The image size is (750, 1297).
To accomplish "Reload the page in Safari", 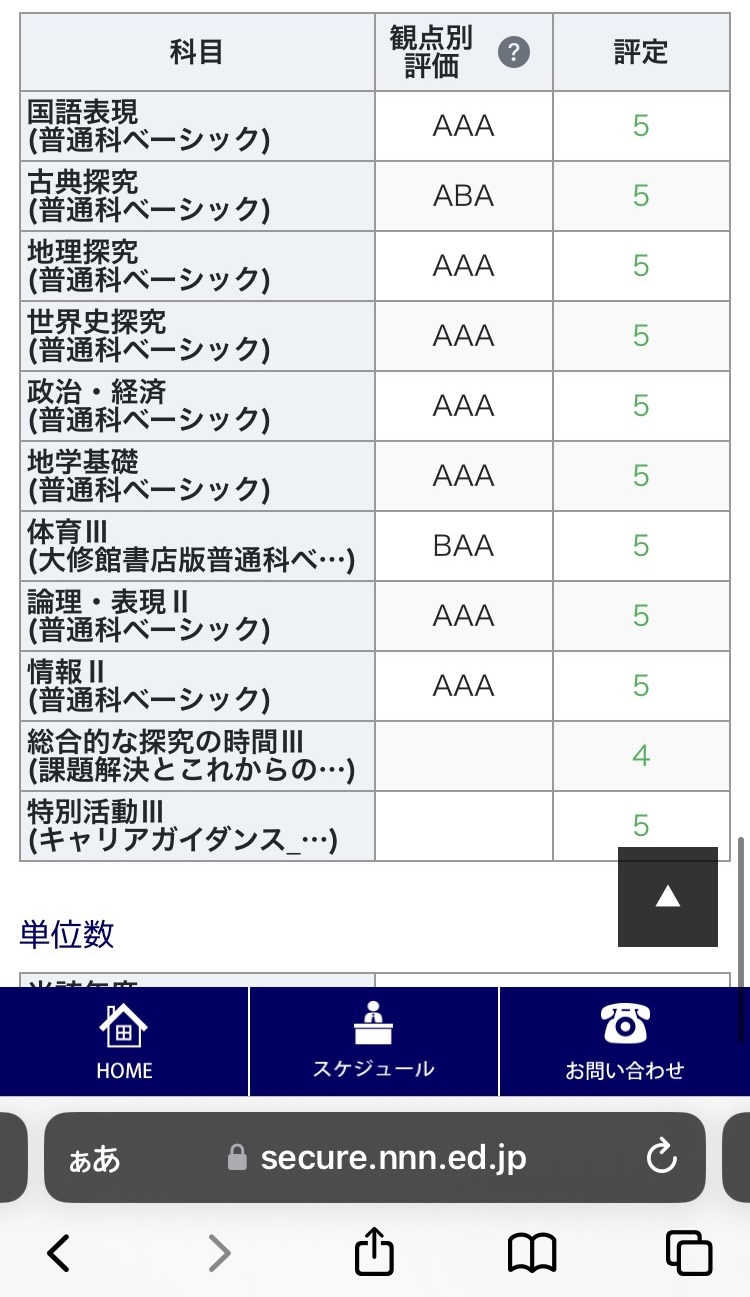I will click(x=662, y=1158).
